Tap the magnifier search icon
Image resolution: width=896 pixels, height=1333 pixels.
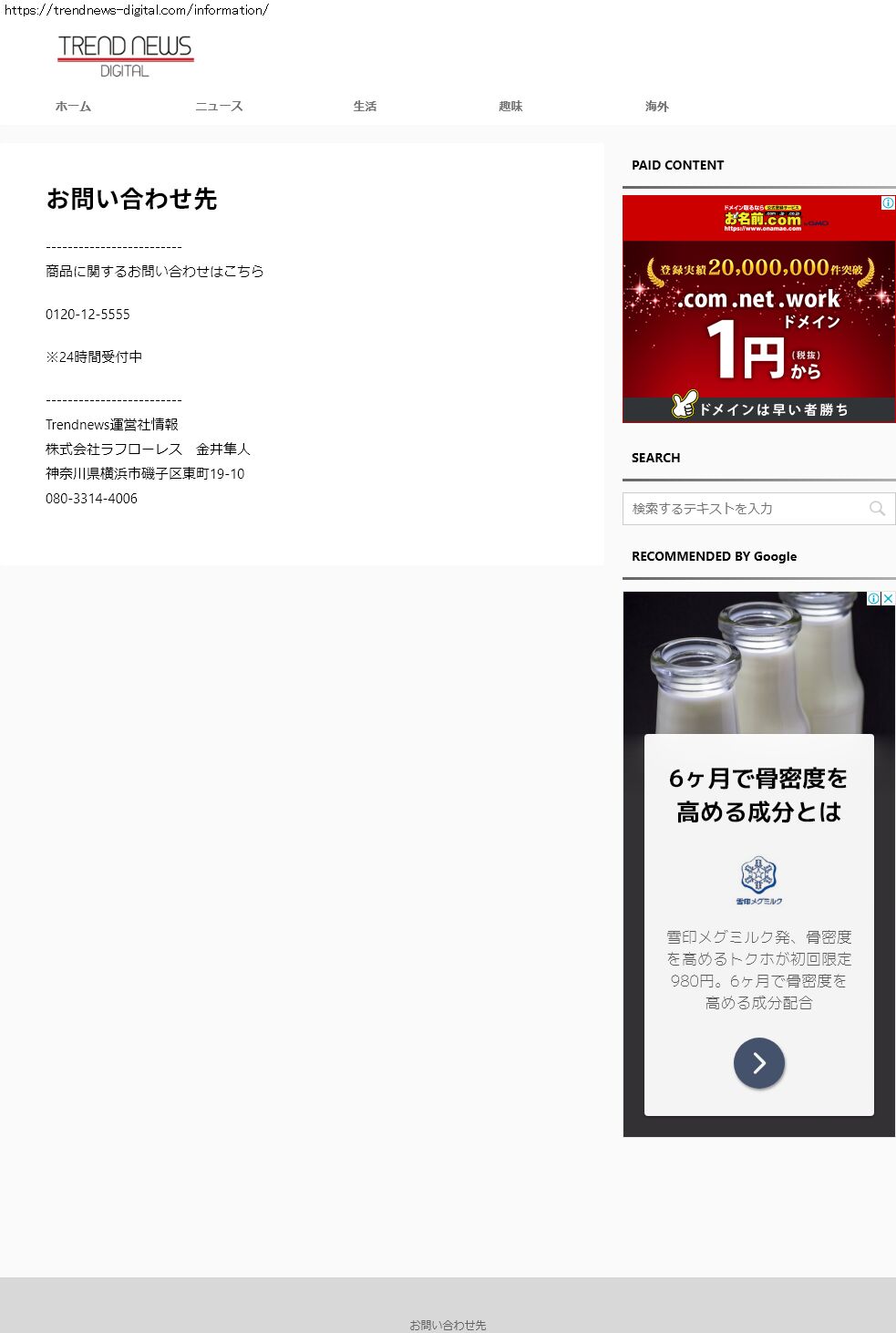pyautogui.click(x=877, y=509)
